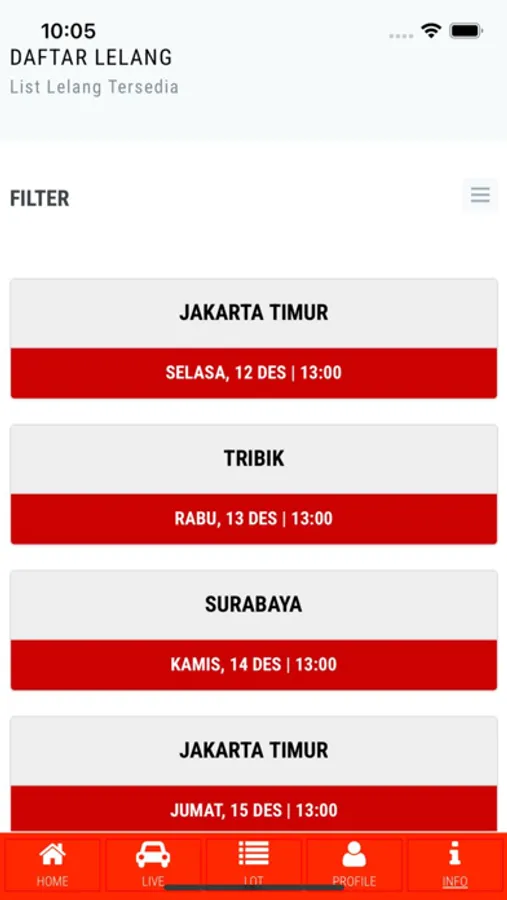507x900 pixels.
Task: Select the Surabaya auction card
Action: [x=254, y=630]
